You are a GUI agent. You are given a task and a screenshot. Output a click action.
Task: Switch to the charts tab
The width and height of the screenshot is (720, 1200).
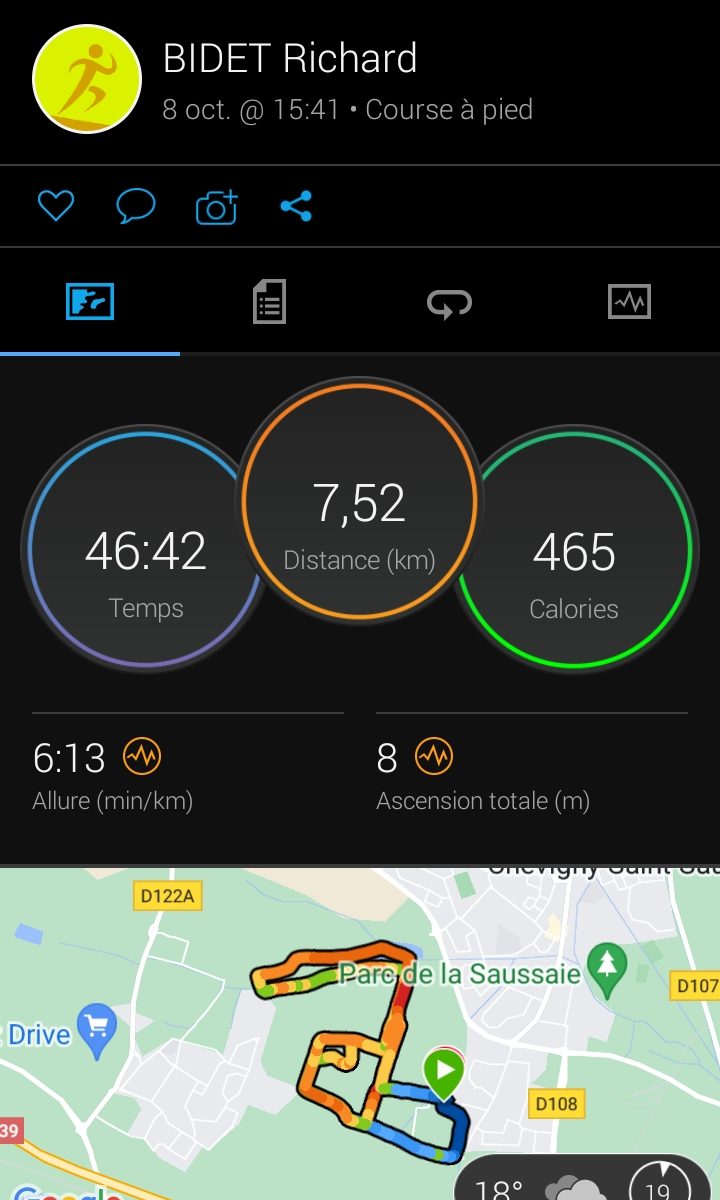629,301
